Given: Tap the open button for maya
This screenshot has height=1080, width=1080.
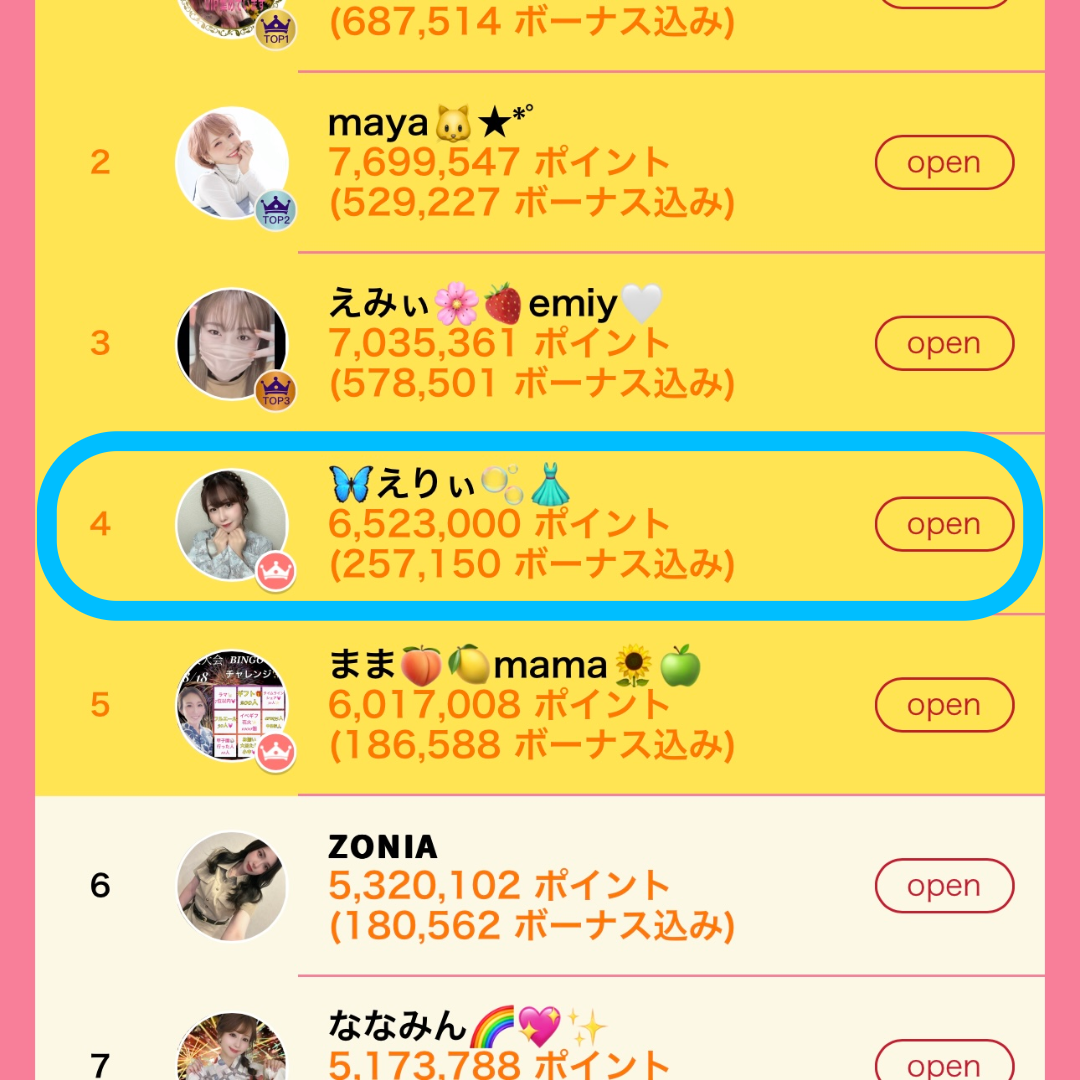Looking at the screenshot, I should click(944, 162).
